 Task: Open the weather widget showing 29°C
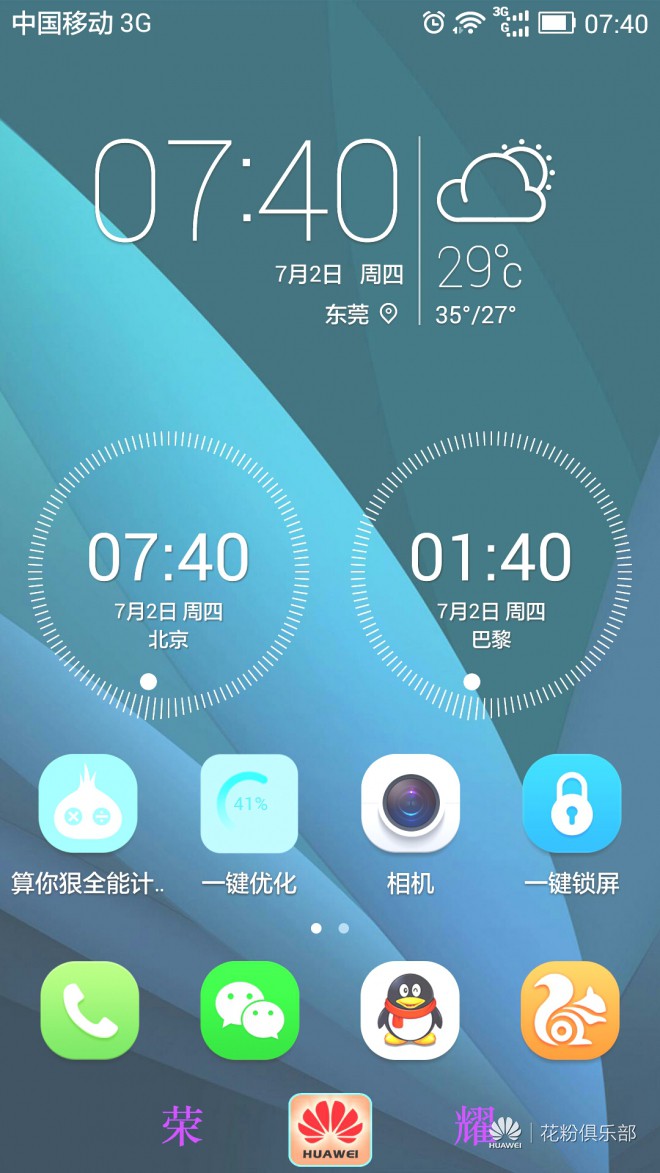pos(495,232)
